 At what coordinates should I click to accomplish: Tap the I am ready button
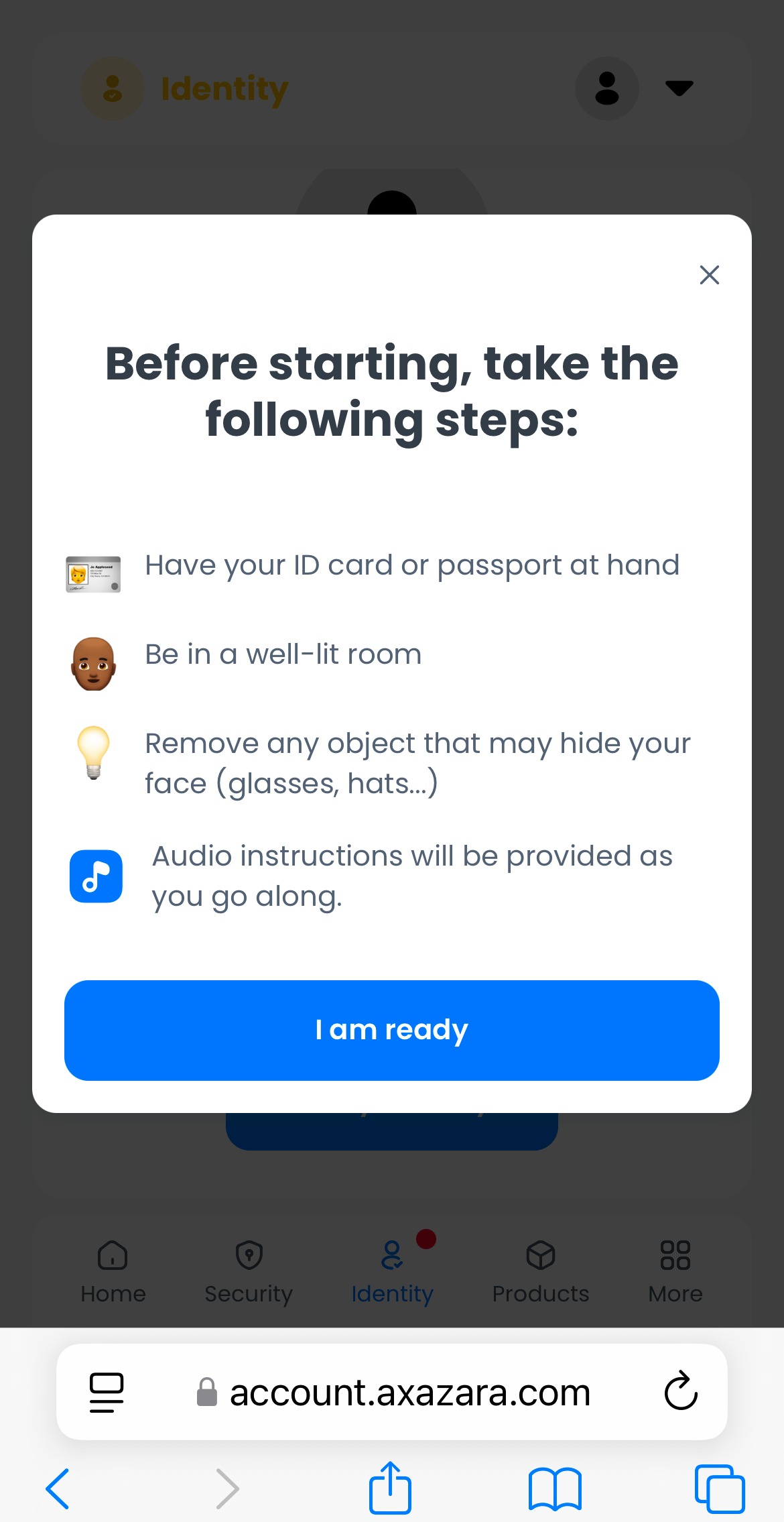392,1030
